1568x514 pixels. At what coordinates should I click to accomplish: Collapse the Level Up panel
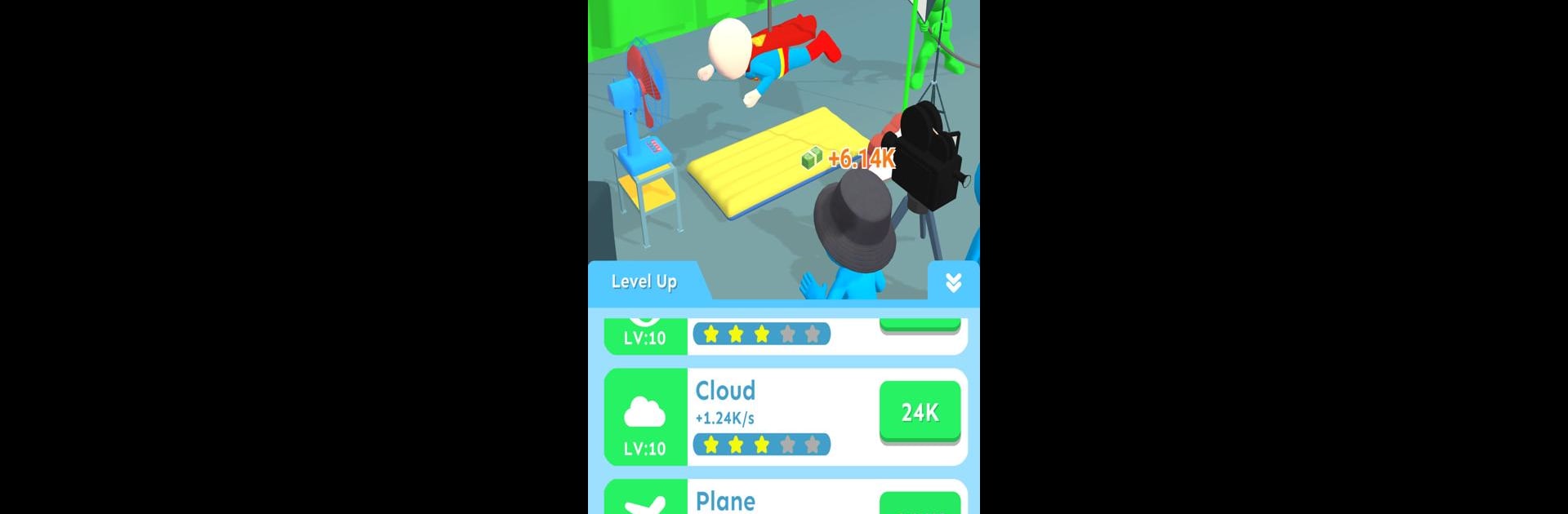pos(953,282)
